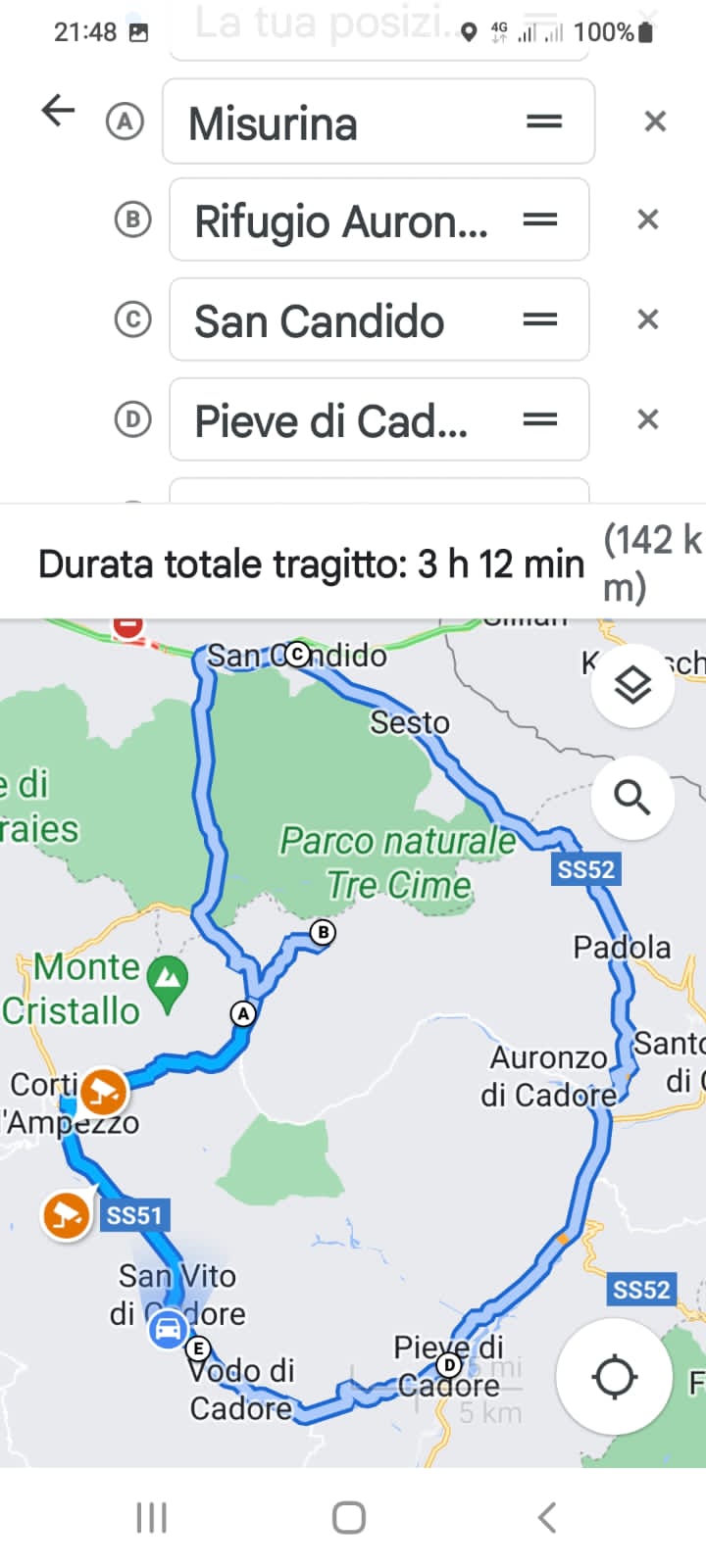Open the Monte Cristallo place marker
The image size is (706, 1568).
168,980
